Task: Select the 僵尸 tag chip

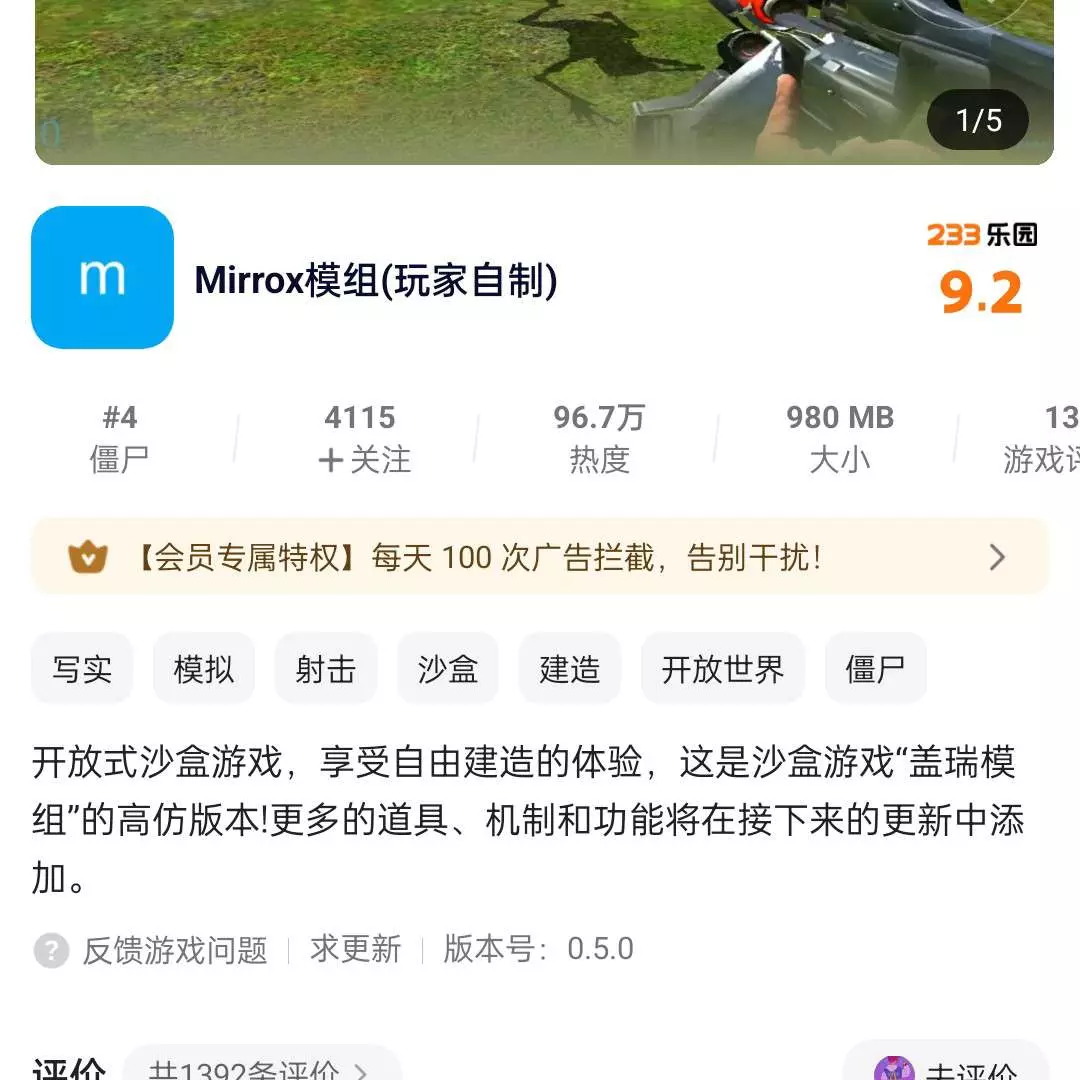Action: tap(876, 669)
